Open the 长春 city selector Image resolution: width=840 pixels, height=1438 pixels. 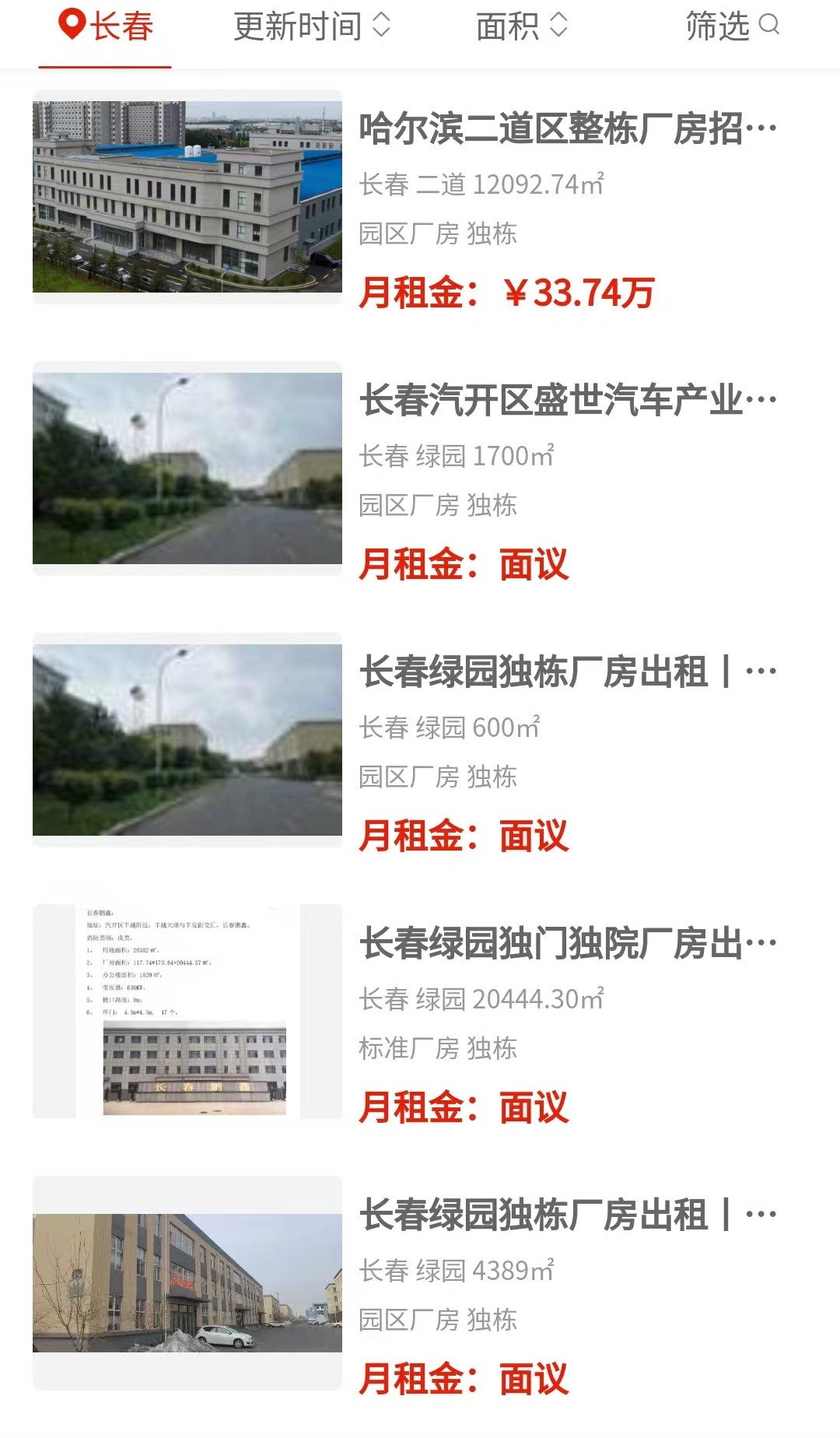[x=106, y=26]
